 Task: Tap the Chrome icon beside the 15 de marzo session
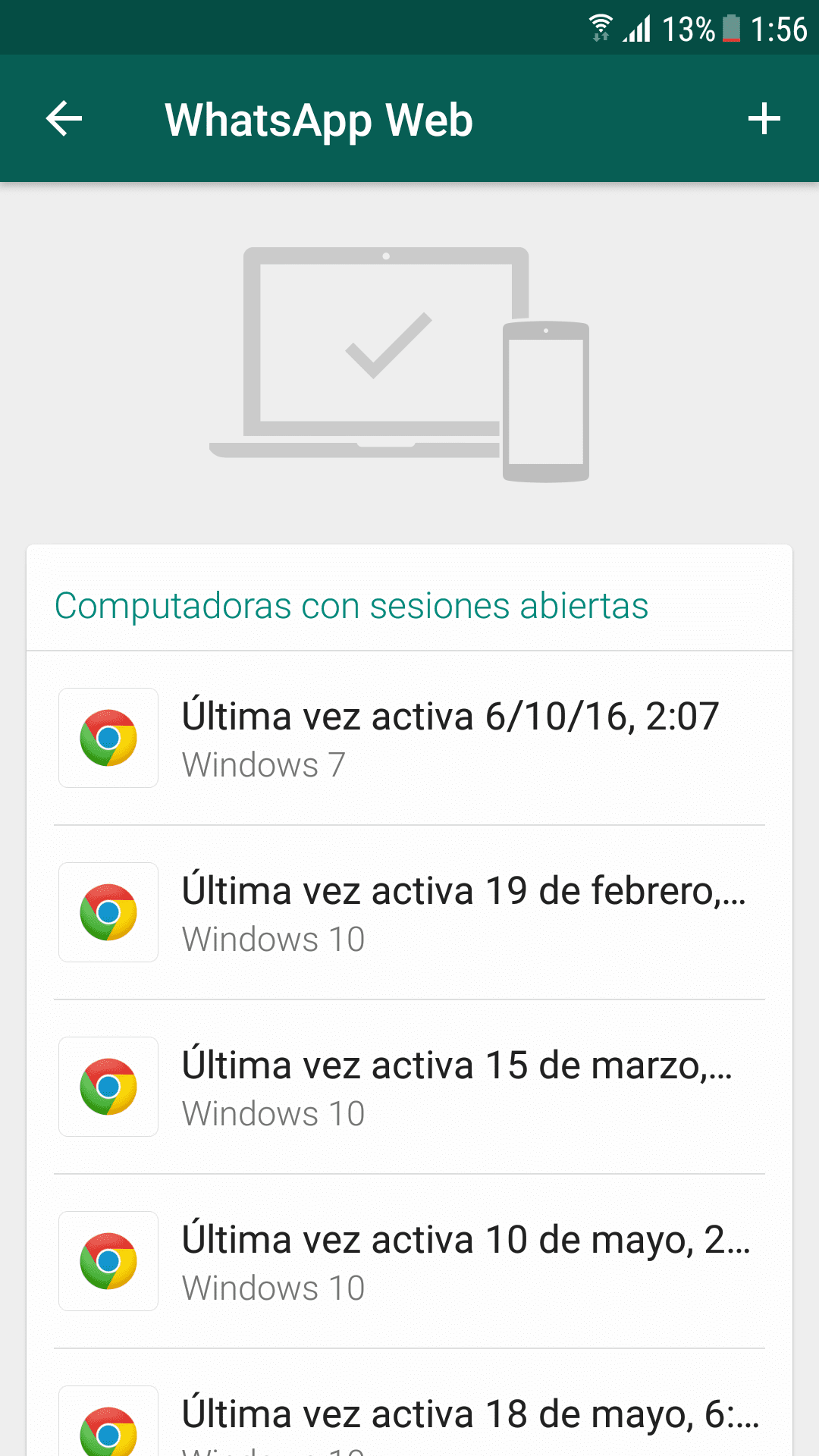tap(108, 1087)
